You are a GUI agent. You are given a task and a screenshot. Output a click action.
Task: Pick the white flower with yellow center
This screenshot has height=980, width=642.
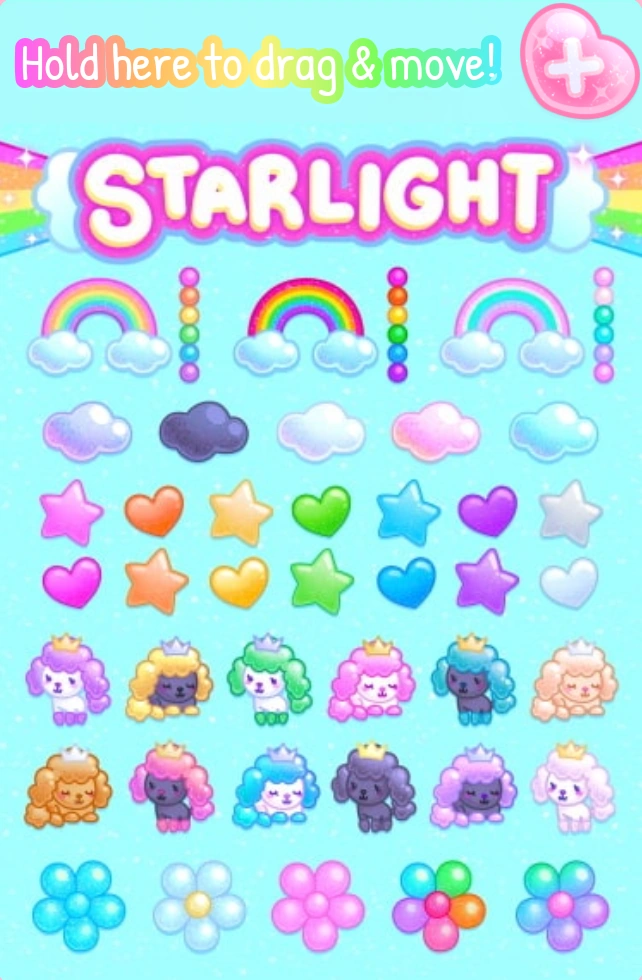pyautogui.click(x=199, y=906)
